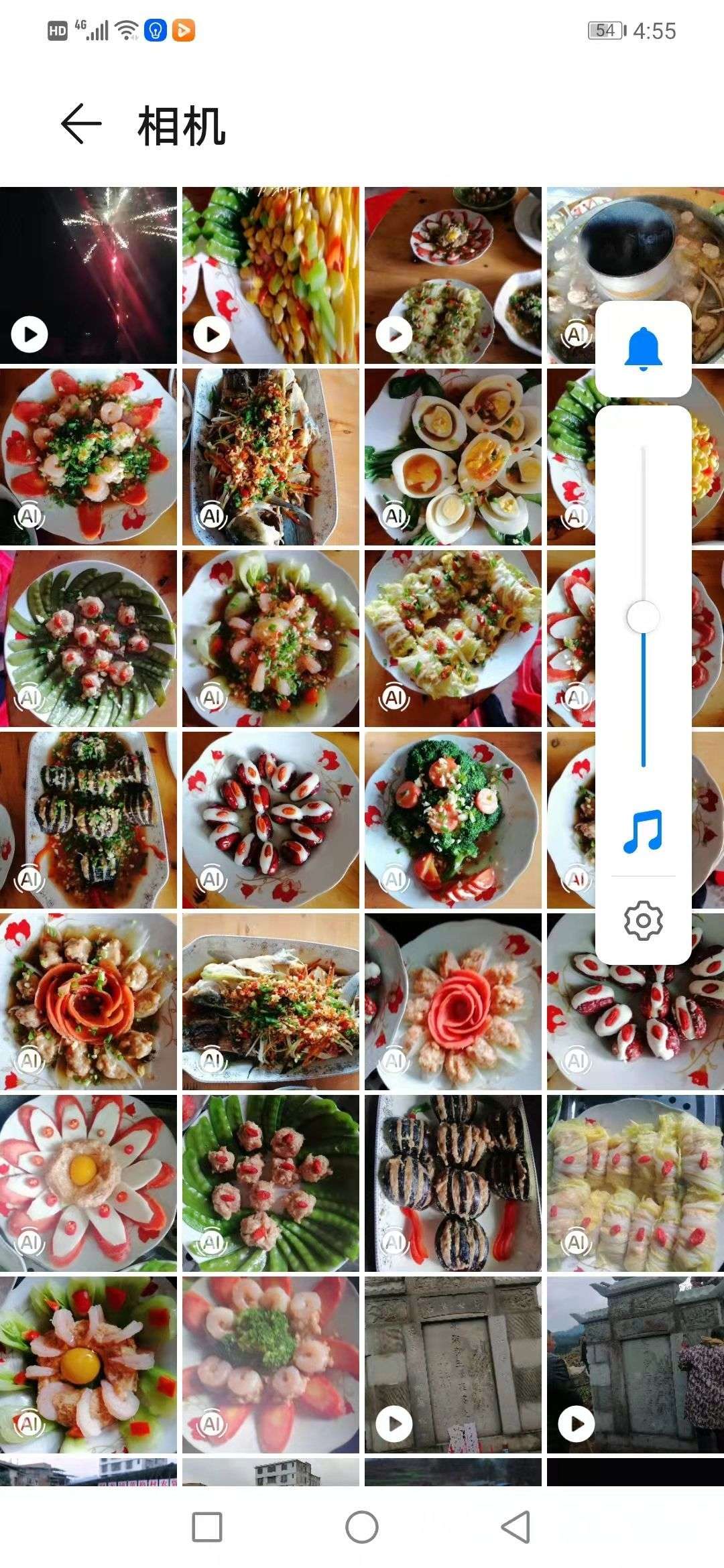Open volume settings gear icon

(643, 921)
